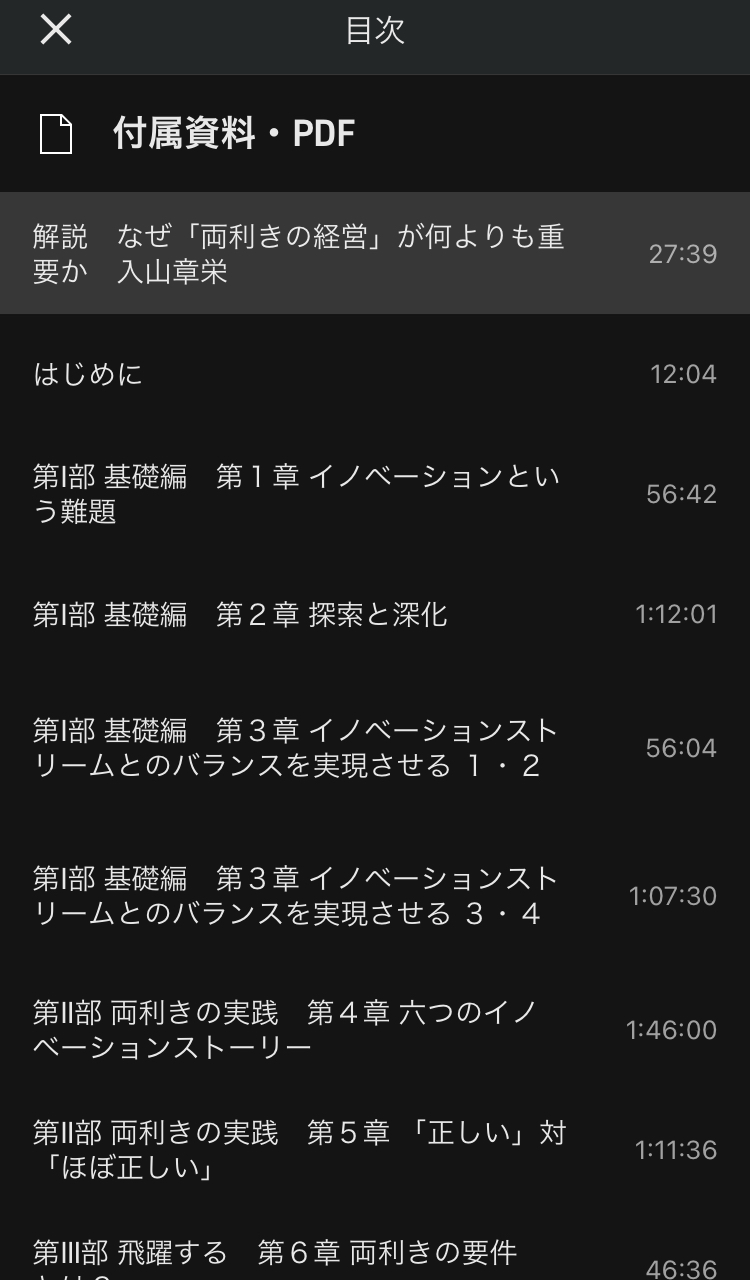
Task: Open 付属資料・PDF attachment
Action: coord(233,134)
